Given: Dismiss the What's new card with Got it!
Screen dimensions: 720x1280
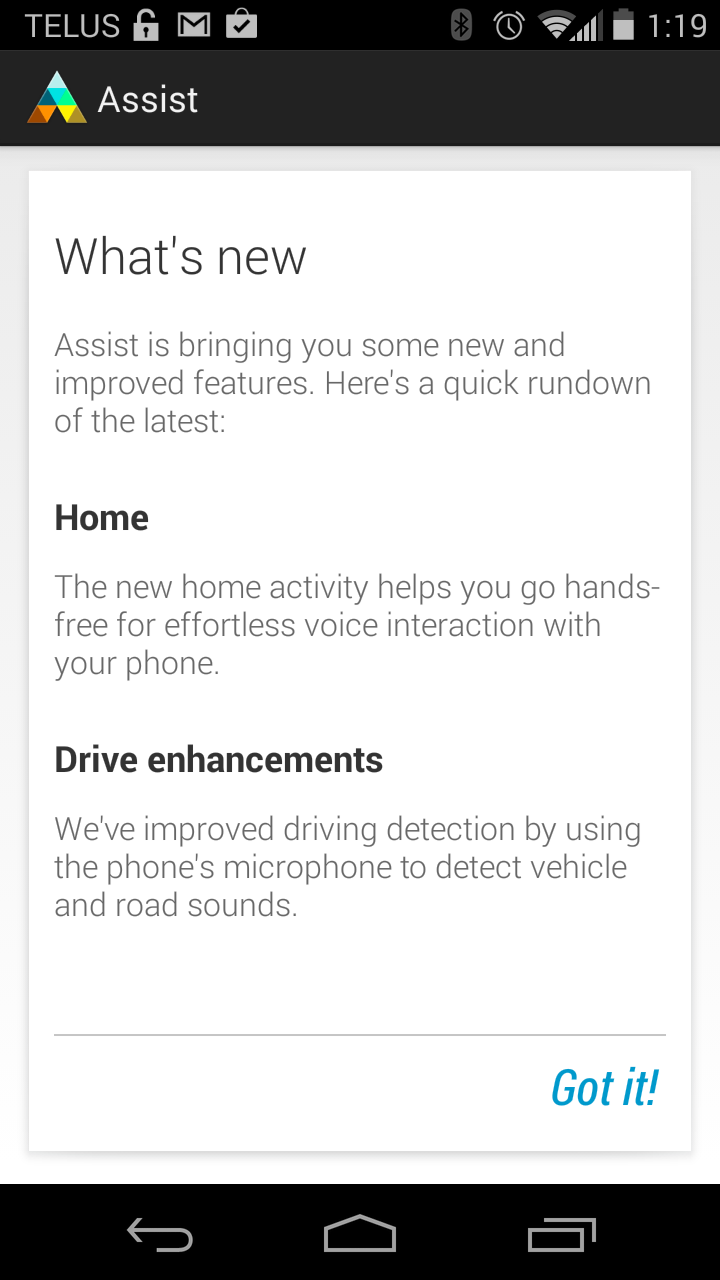Looking at the screenshot, I should pyautogui.click(x=604, y=1088).
